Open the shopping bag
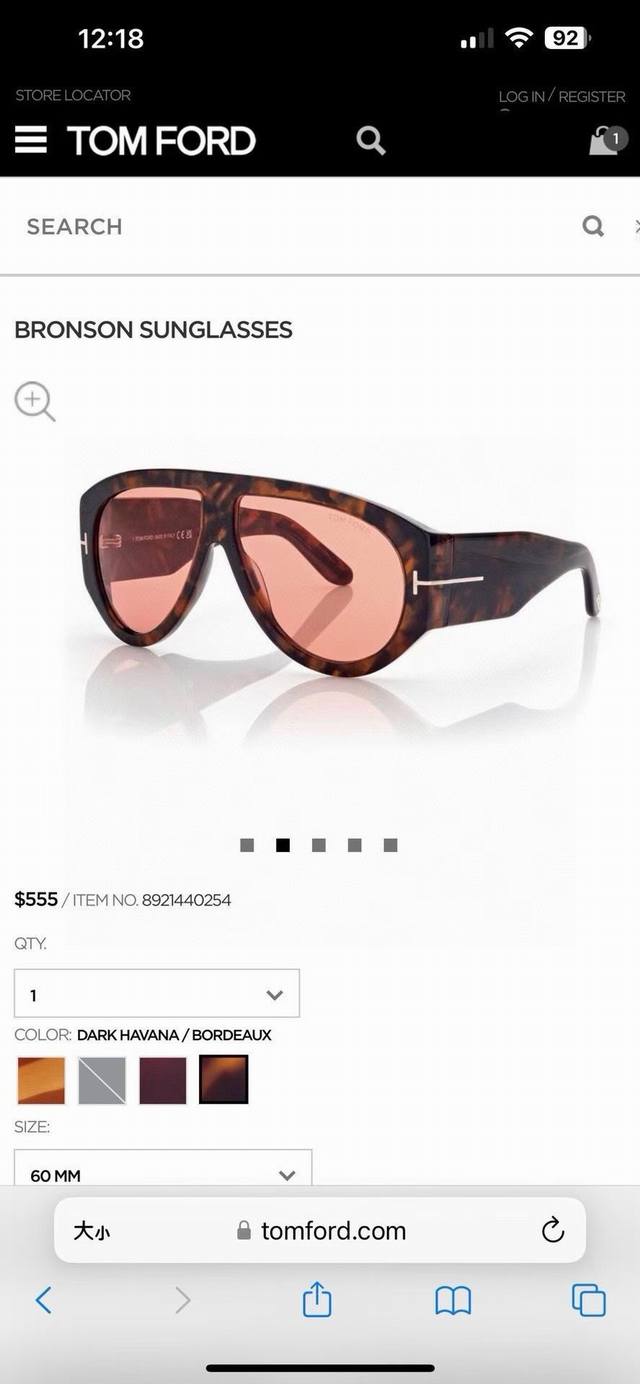Viewport: 640px width, 1384px height. click(x=606, y=141)
